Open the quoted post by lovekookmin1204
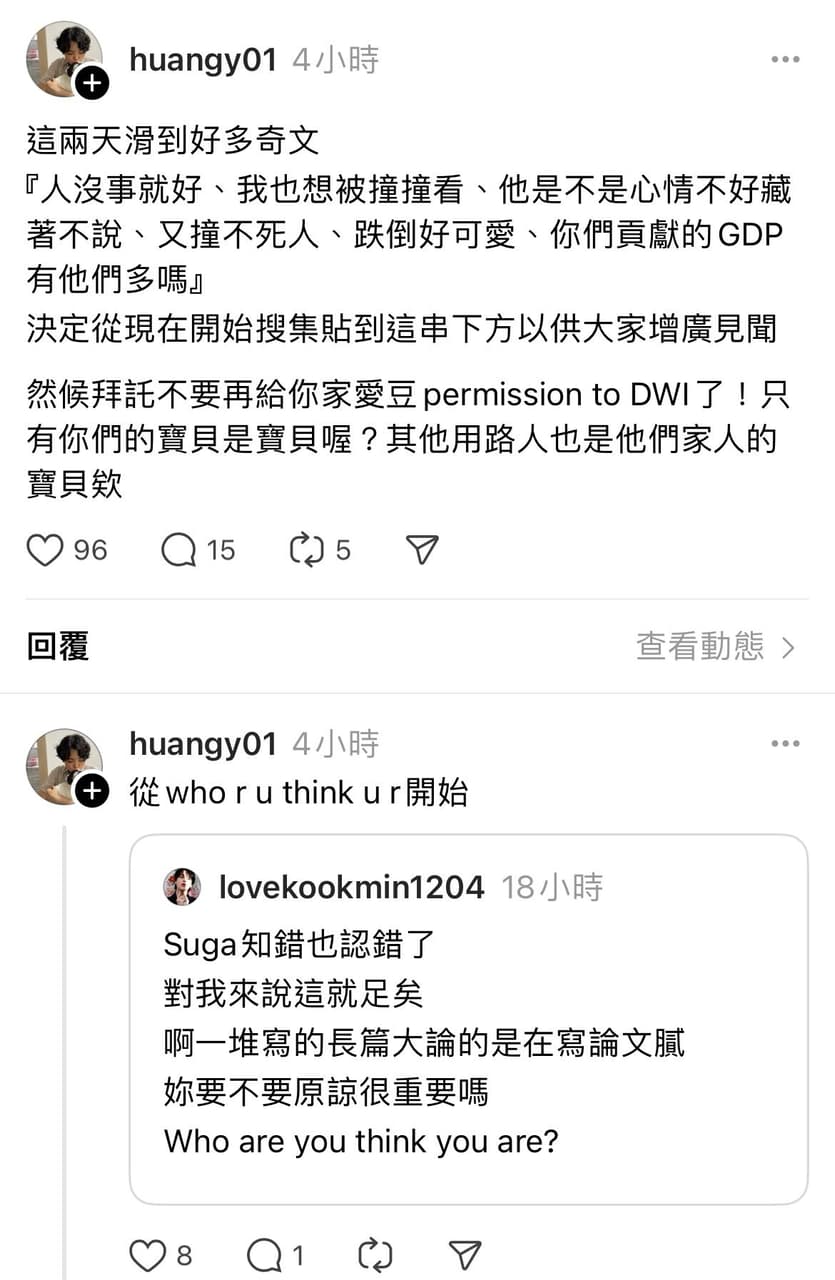The image size is (835, 1280). click(x=468, y=1020)
